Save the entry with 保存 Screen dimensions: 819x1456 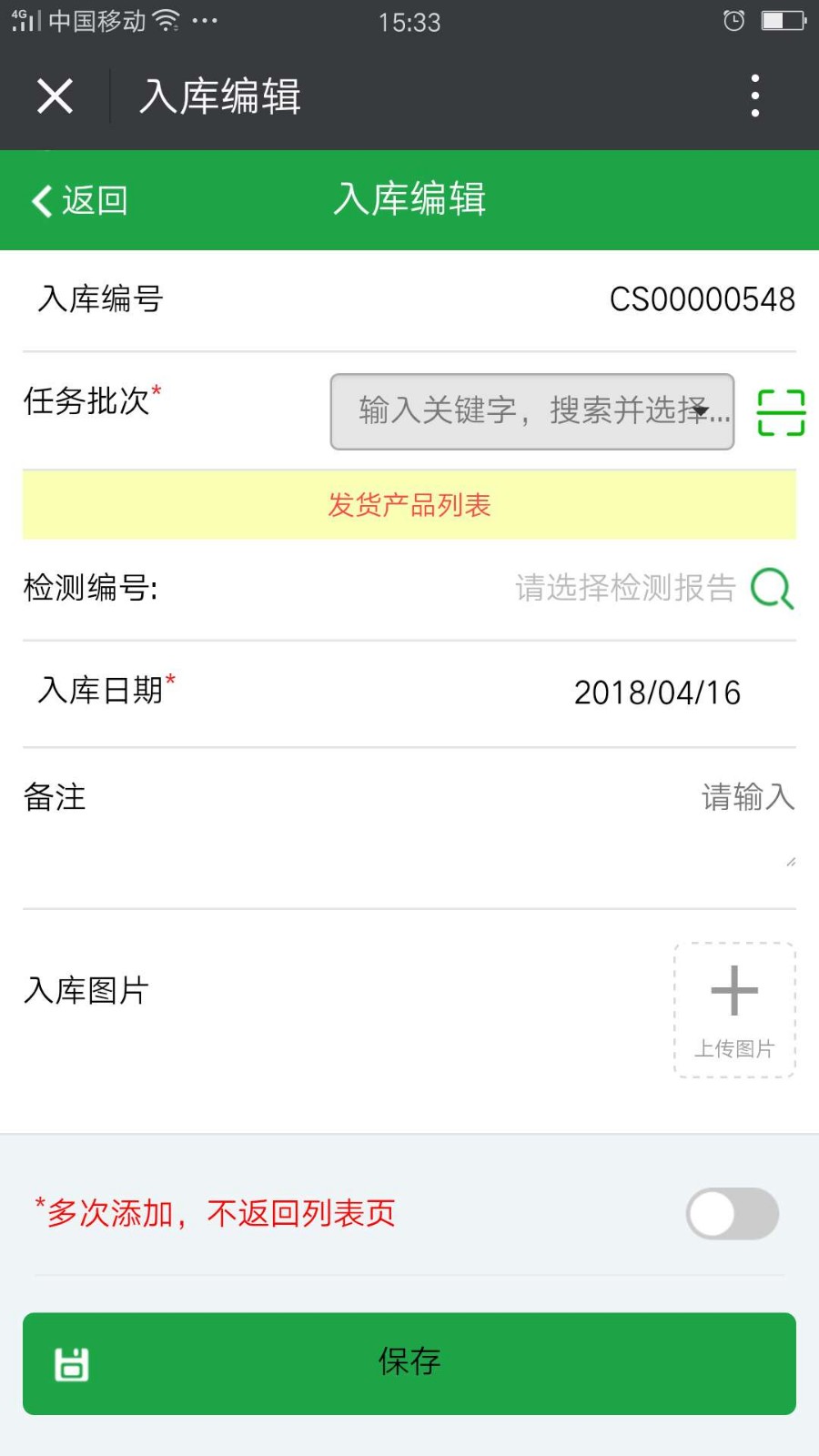[x=409, y=1363]
